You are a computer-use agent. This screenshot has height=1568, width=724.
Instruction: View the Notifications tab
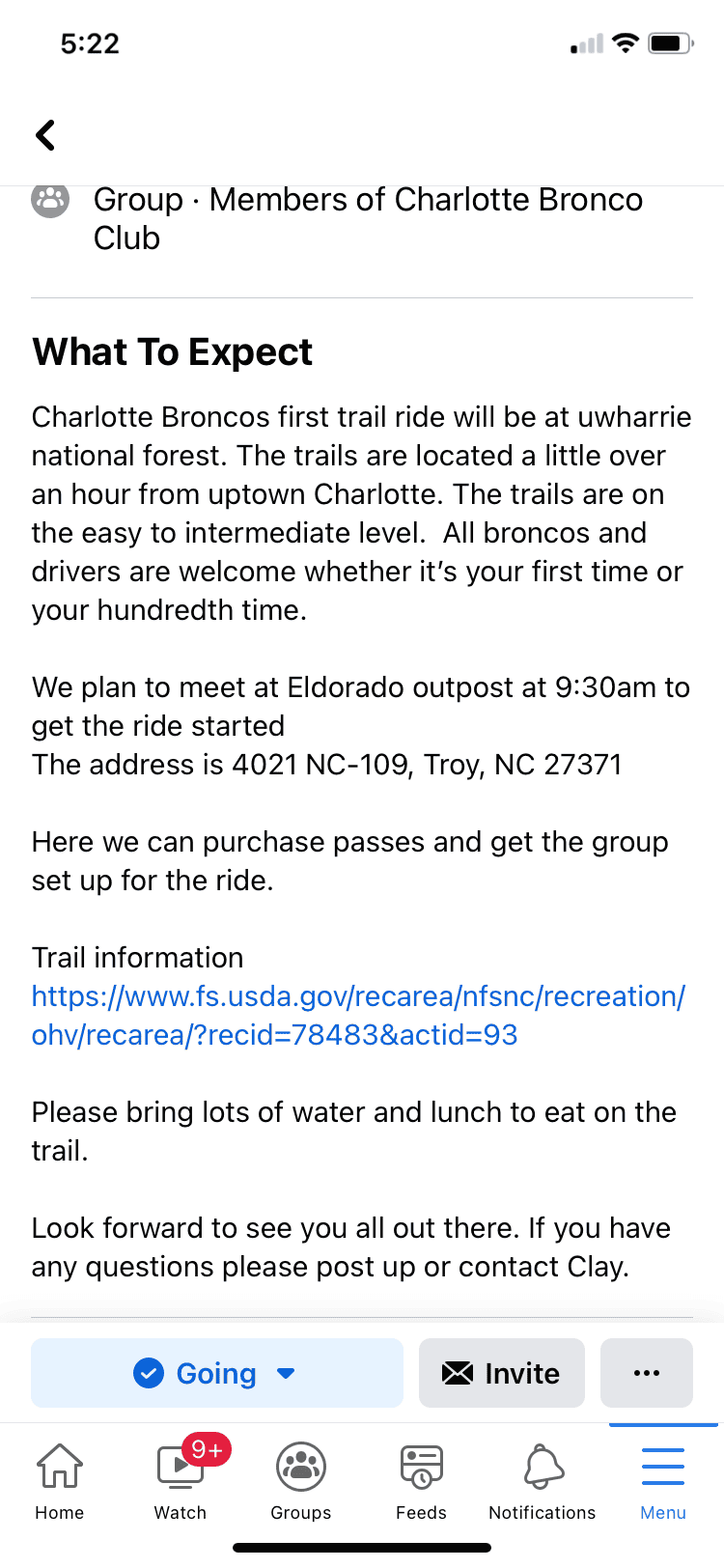point(543,1482)
